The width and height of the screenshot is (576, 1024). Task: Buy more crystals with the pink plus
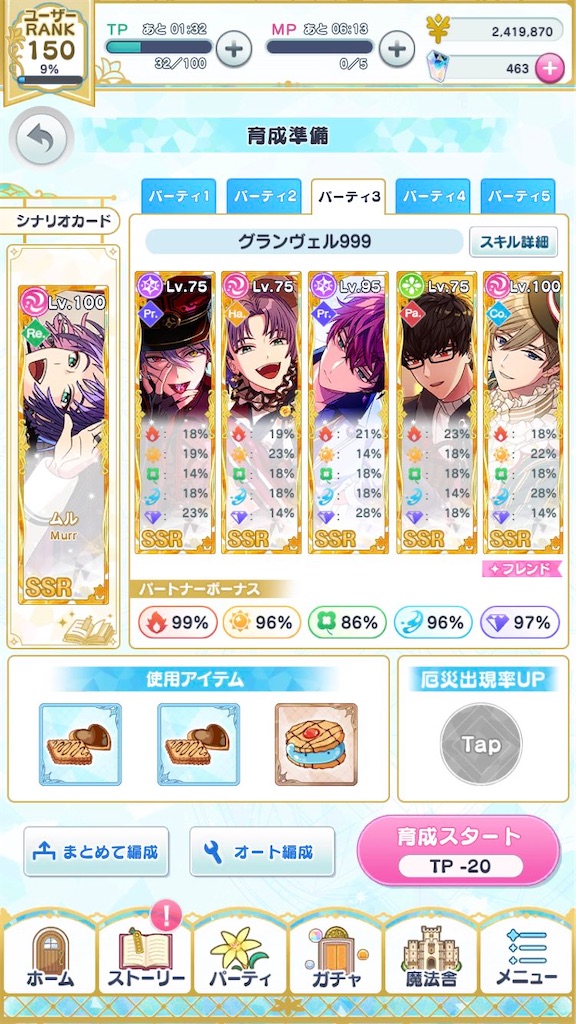pyautogui.click(x=550, y=68)
